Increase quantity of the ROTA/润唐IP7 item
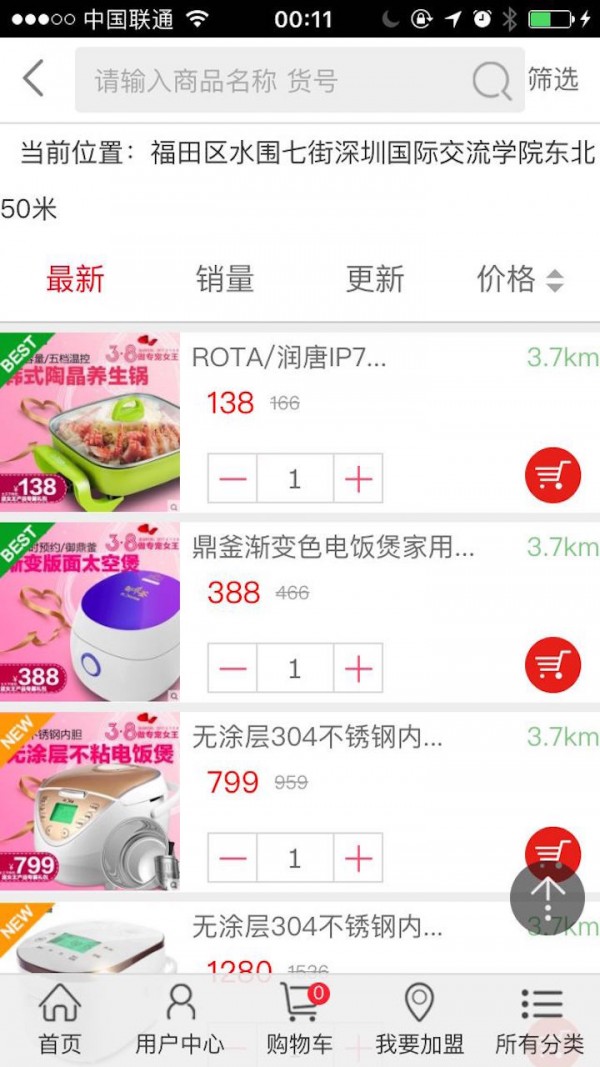The height and width of the screenshot is (1067, 600). pyautogui.click(x=358, y=479)
